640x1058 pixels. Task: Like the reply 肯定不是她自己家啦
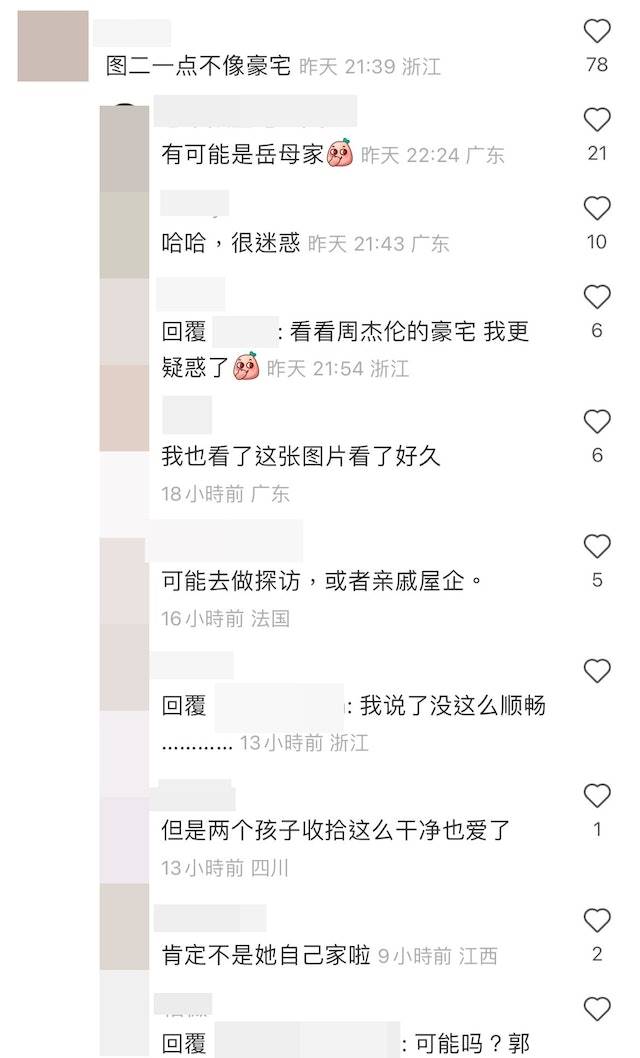[x=597, y=920]
